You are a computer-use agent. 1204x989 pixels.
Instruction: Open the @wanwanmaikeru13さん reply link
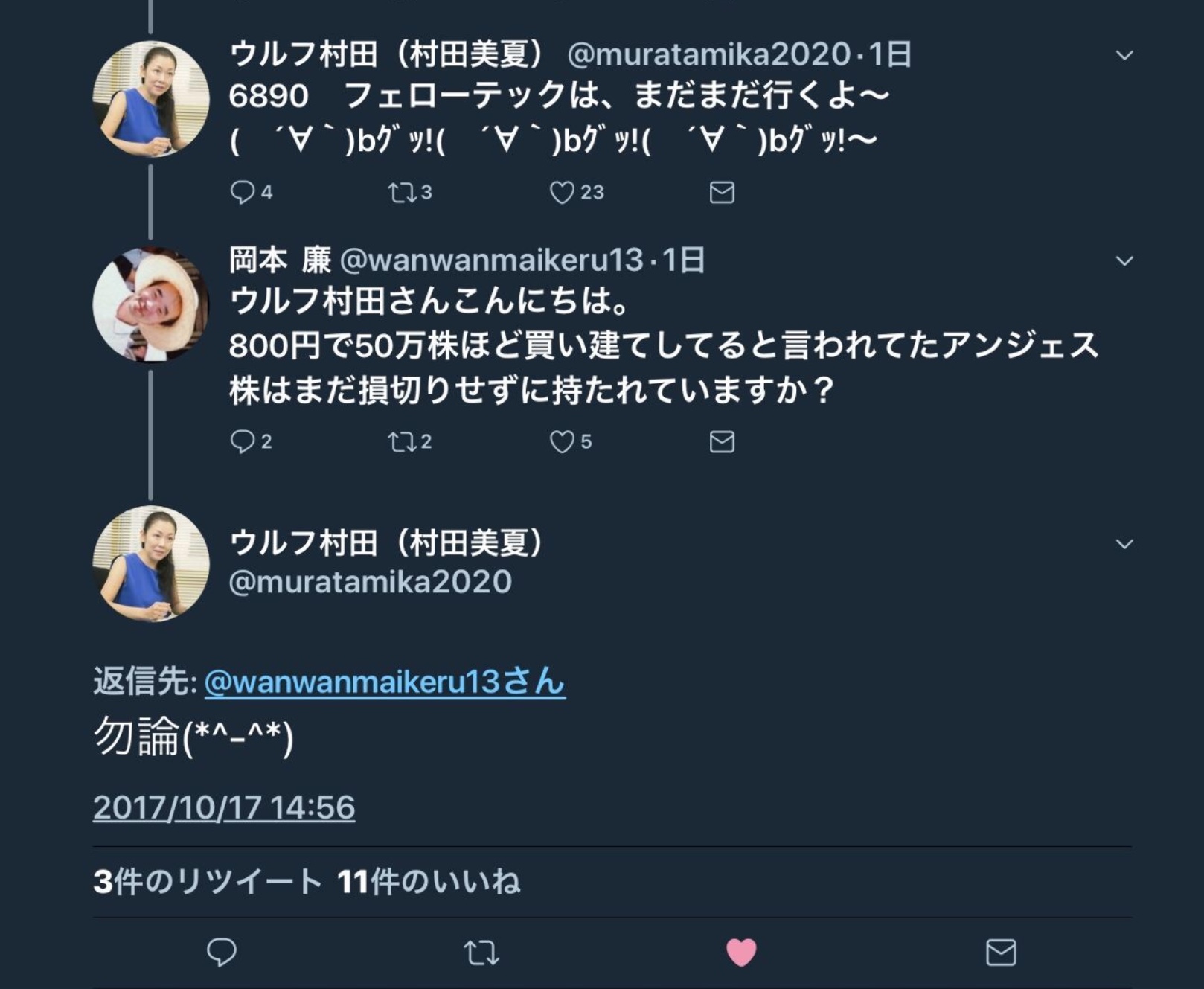pos(385,682)
